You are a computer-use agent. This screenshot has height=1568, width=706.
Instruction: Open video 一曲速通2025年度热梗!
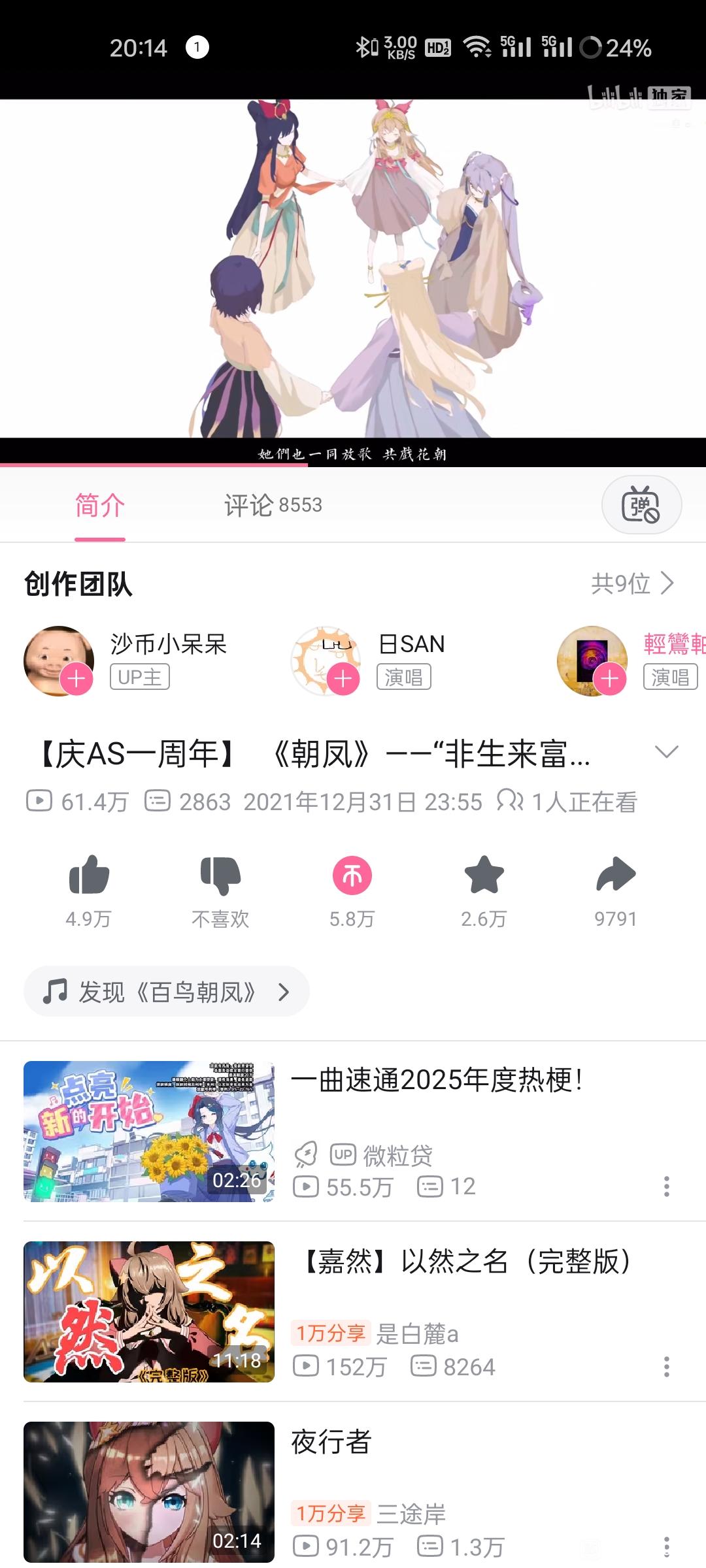tap(436, 1081)
